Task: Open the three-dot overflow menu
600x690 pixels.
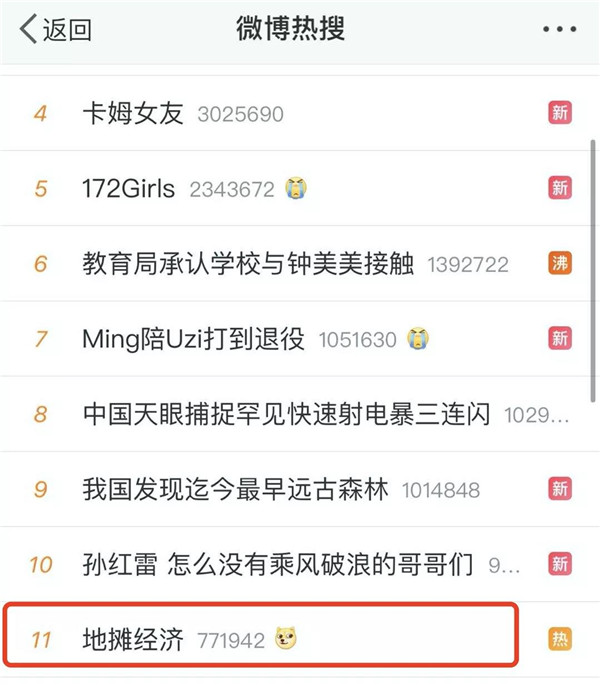Action: click(x=558, y=29)
